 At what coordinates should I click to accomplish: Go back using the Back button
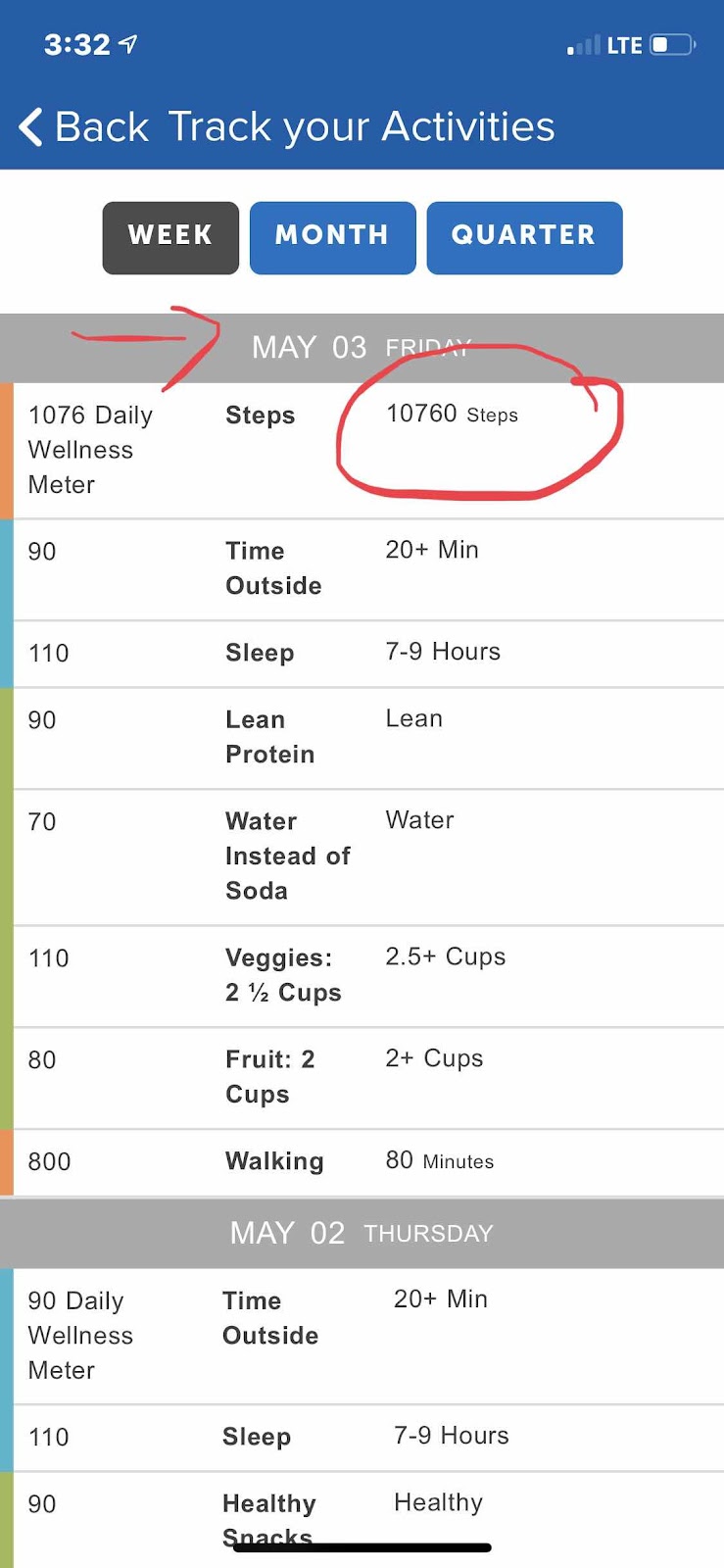click(x=84, y=127)
